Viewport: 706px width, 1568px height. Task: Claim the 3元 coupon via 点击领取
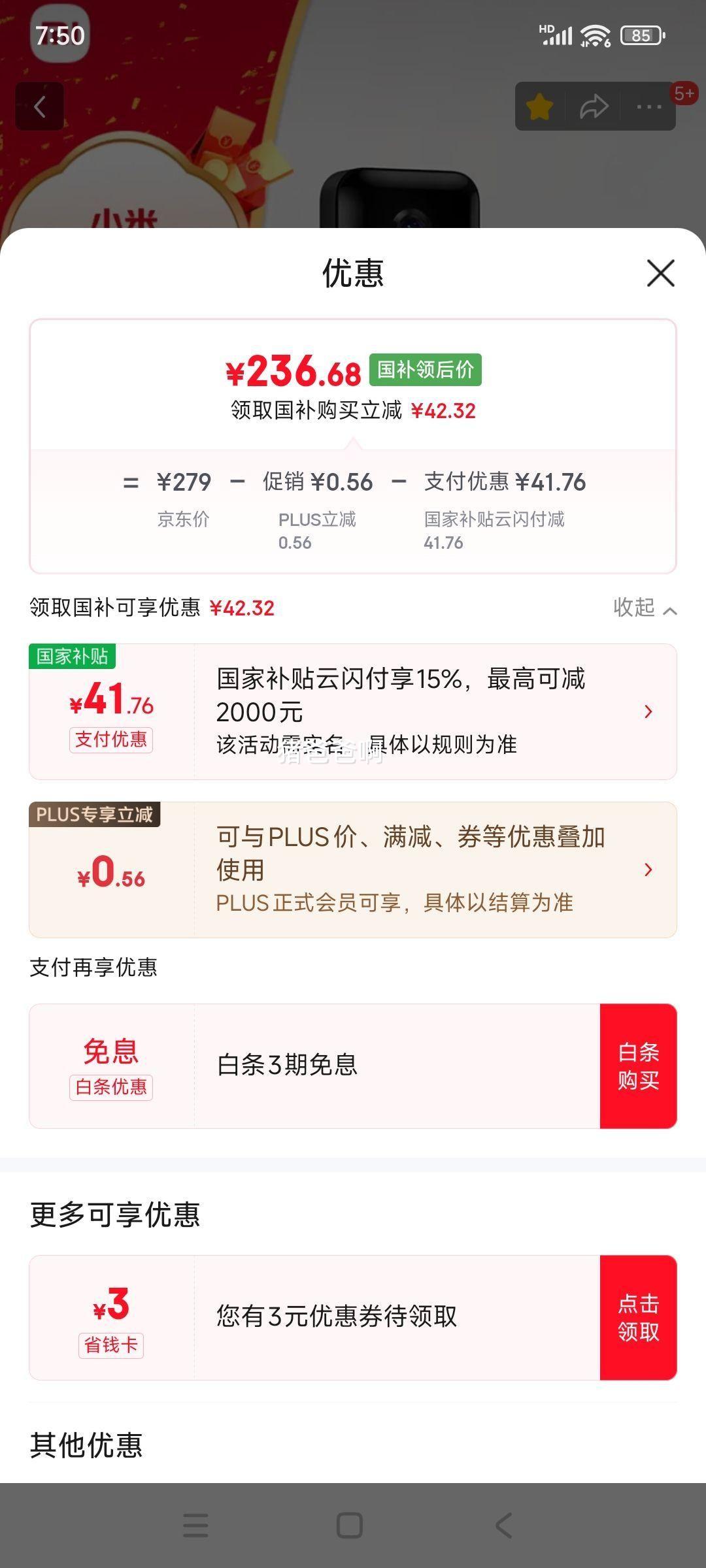pos(638,1318)
